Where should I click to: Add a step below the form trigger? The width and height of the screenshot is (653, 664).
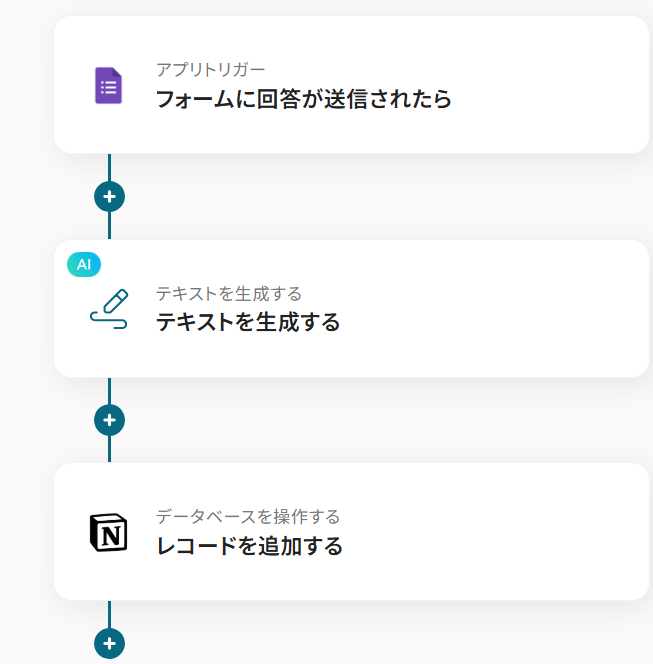109,196
